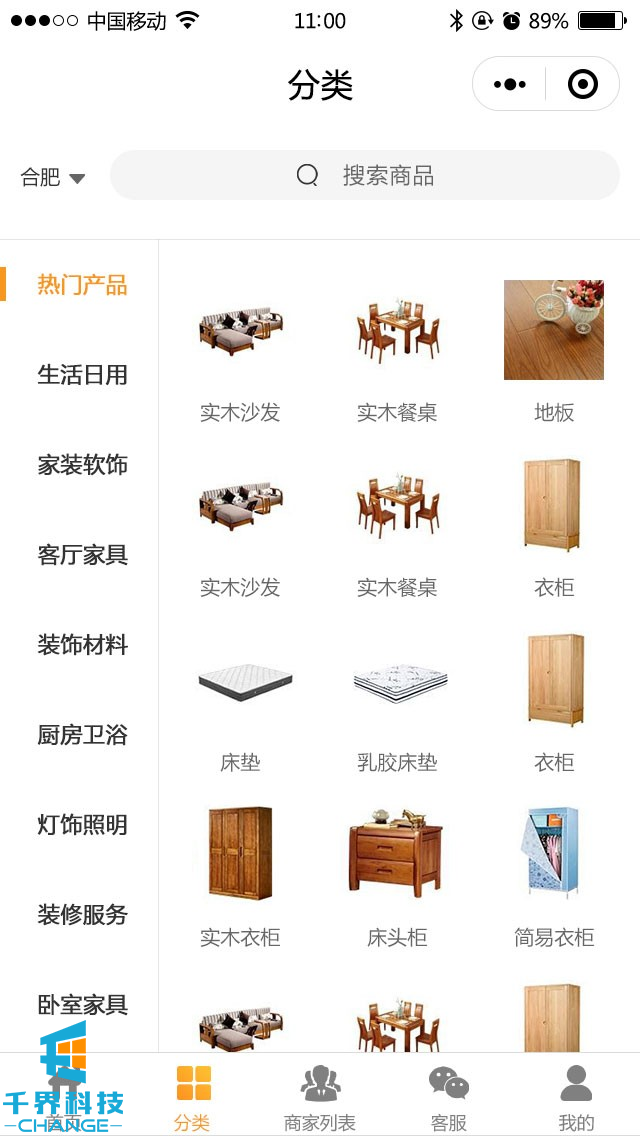Open the 装修服务 category
The height and width of the screenshot is (1136, 640).
(82, 915)
